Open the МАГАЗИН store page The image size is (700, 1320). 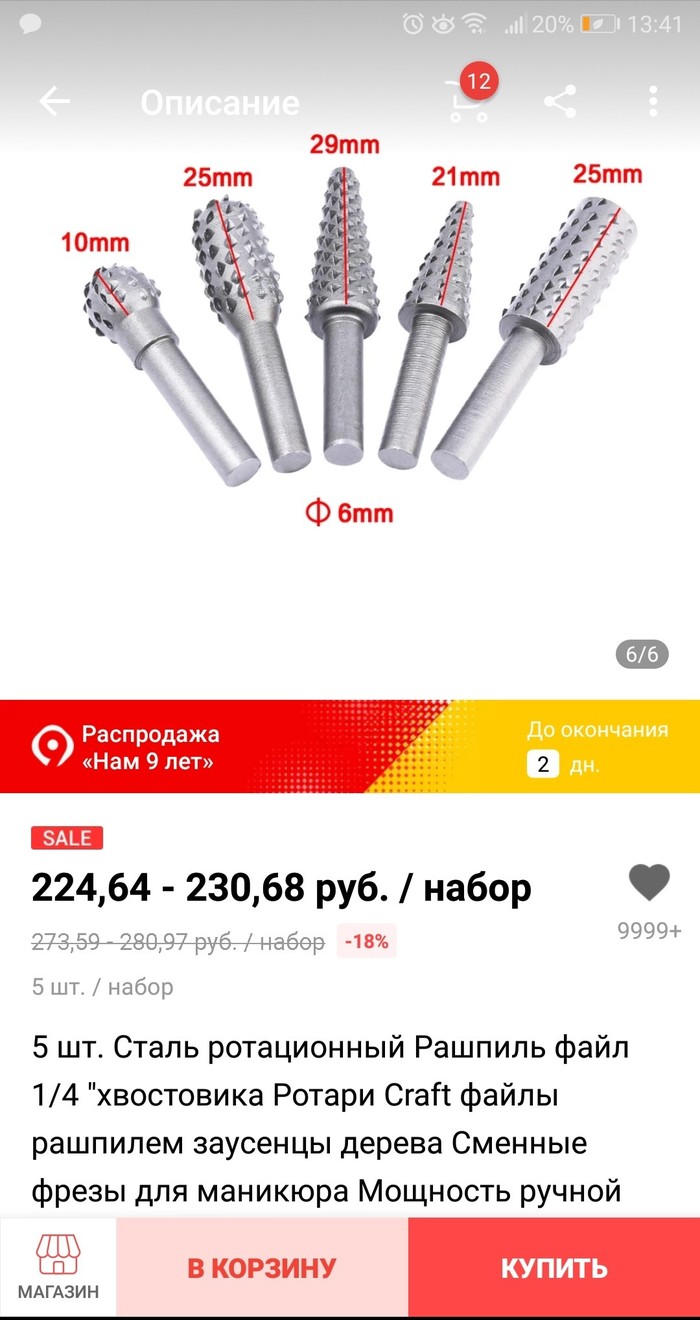58,1267
